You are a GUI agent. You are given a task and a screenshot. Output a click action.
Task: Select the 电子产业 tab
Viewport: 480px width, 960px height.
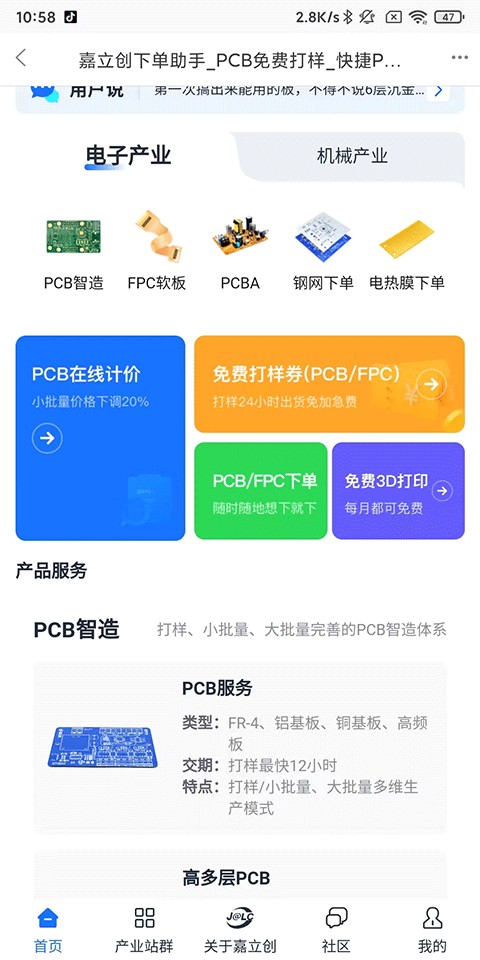pos(127,156)
